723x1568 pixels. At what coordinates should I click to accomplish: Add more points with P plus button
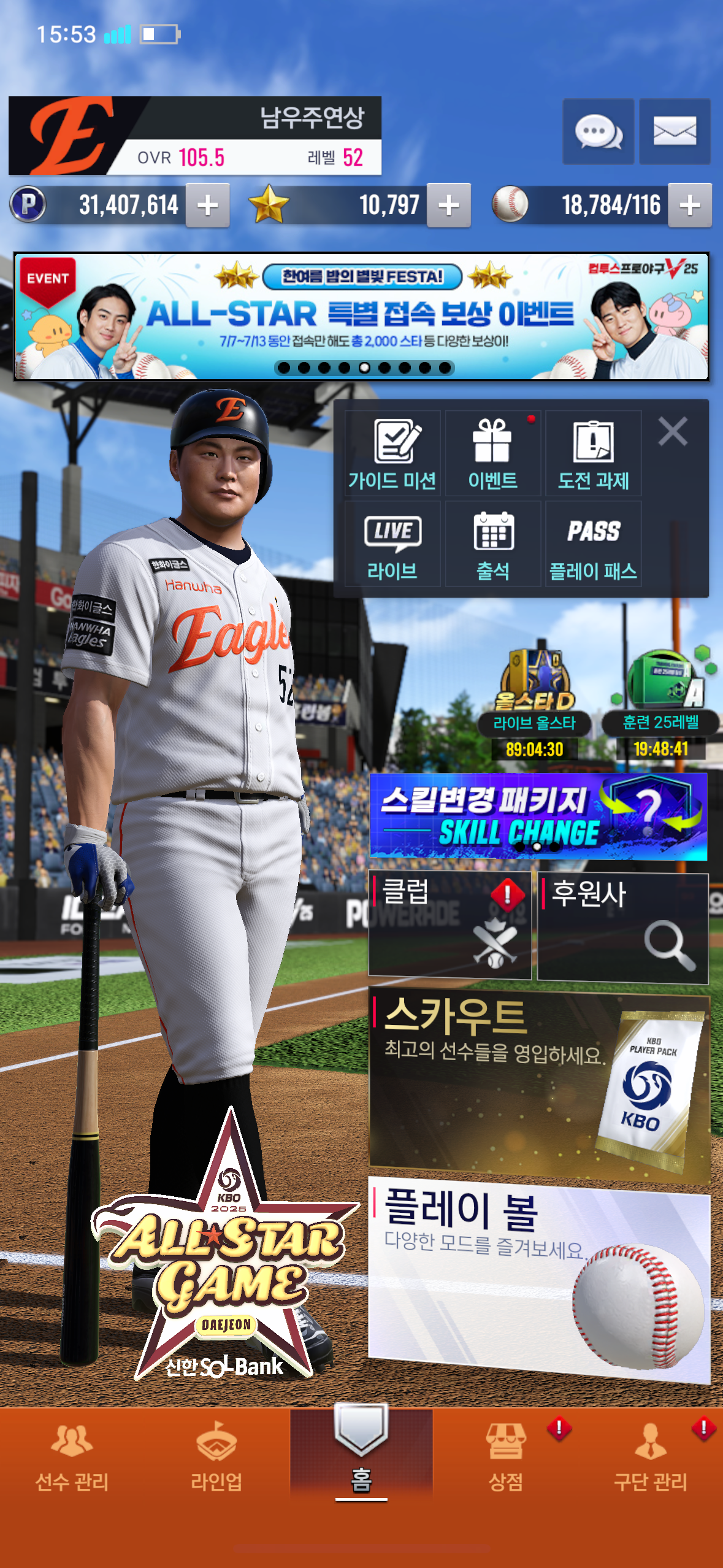[208, 206]
